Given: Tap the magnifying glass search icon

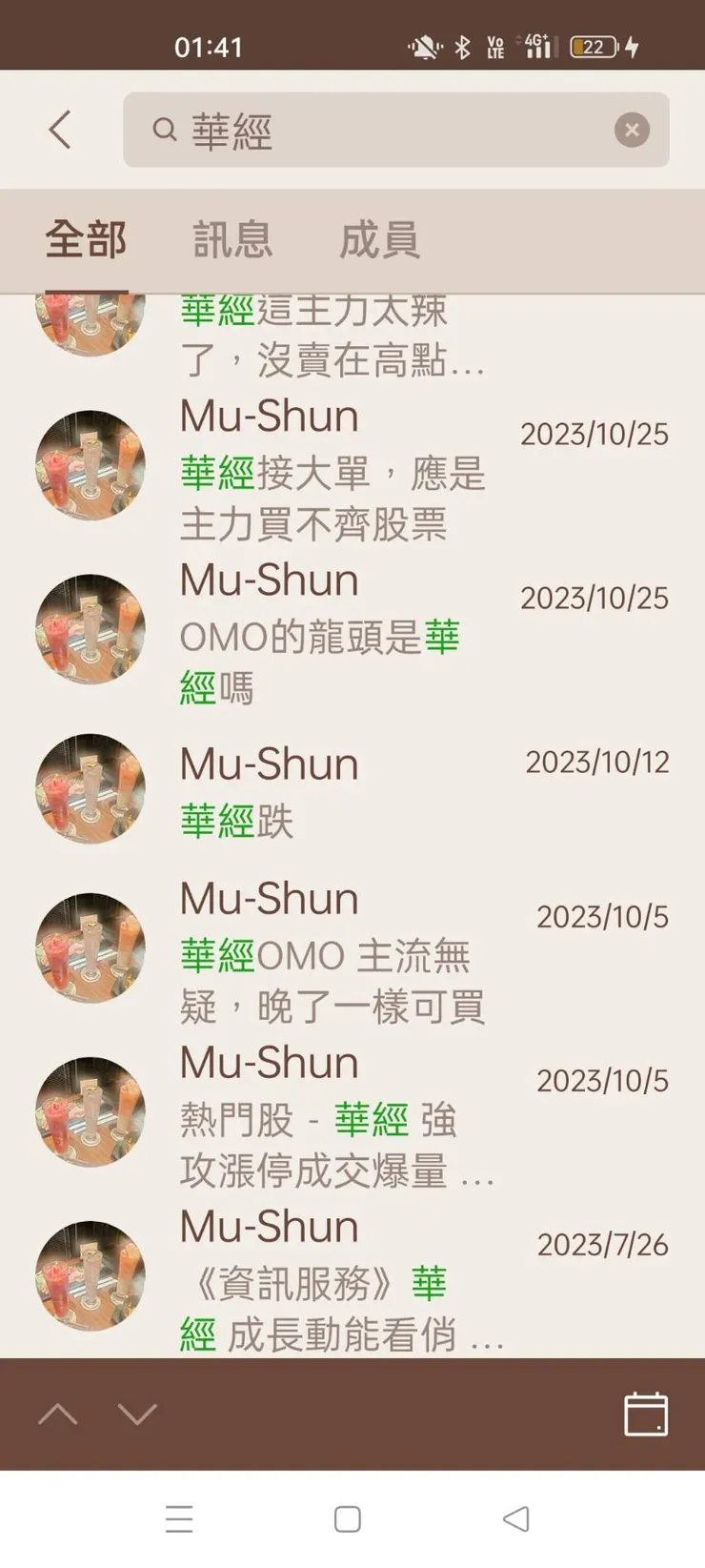Looking at the screenshot, I should [x=165, y=132].
